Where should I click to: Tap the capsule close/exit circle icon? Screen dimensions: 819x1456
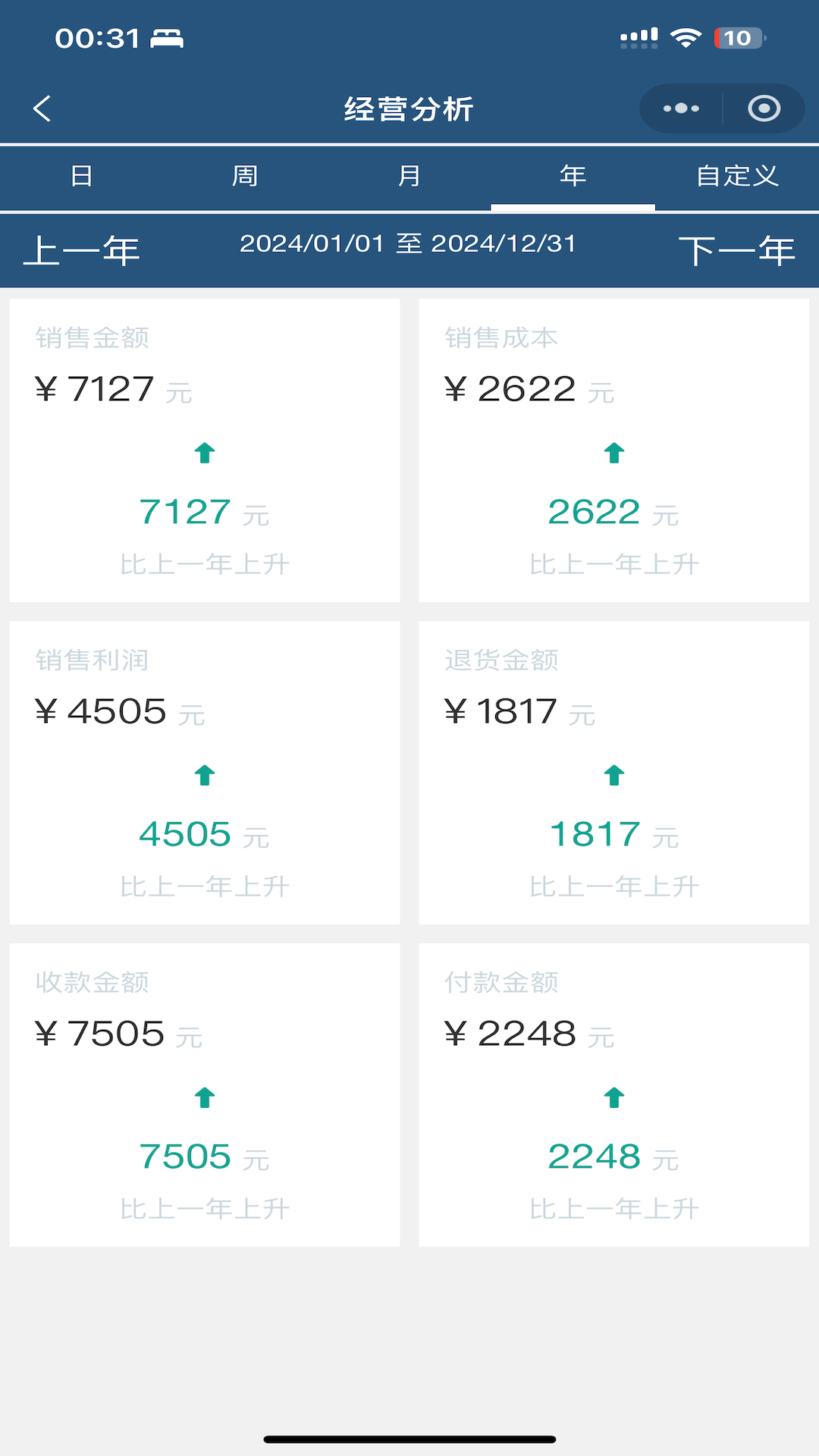pos(762,108)
